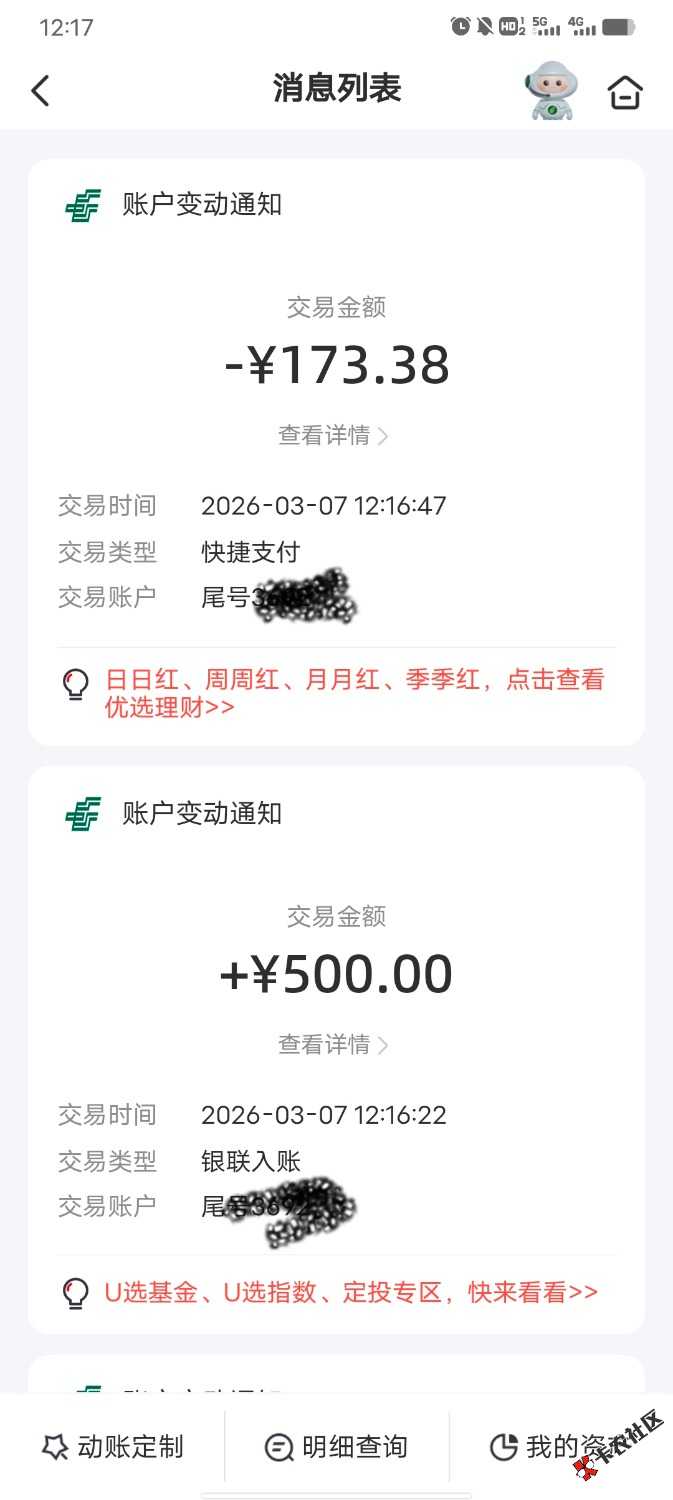Image resolution: width=673 pixels, height=1500 pixels.
Task: Go to 明细查询
Action: (x=337, y=1446)
